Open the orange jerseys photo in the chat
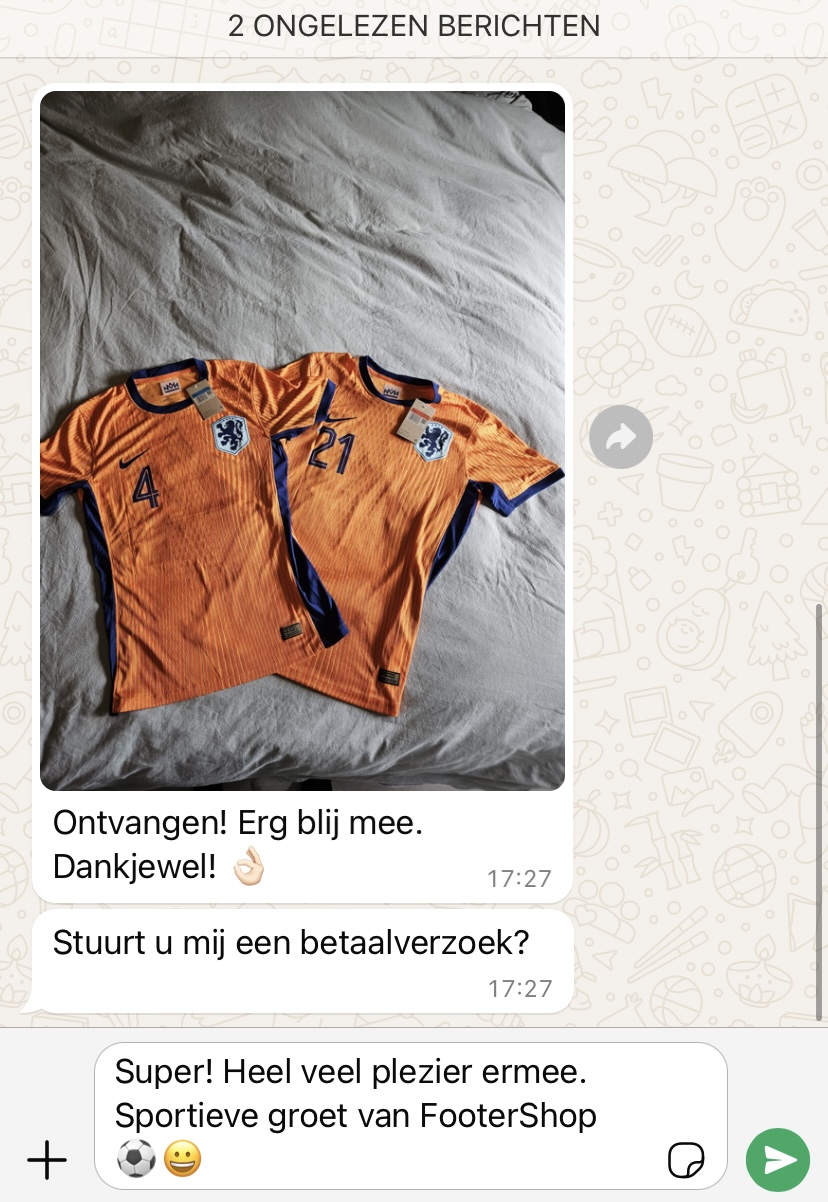 pos(302,440)
